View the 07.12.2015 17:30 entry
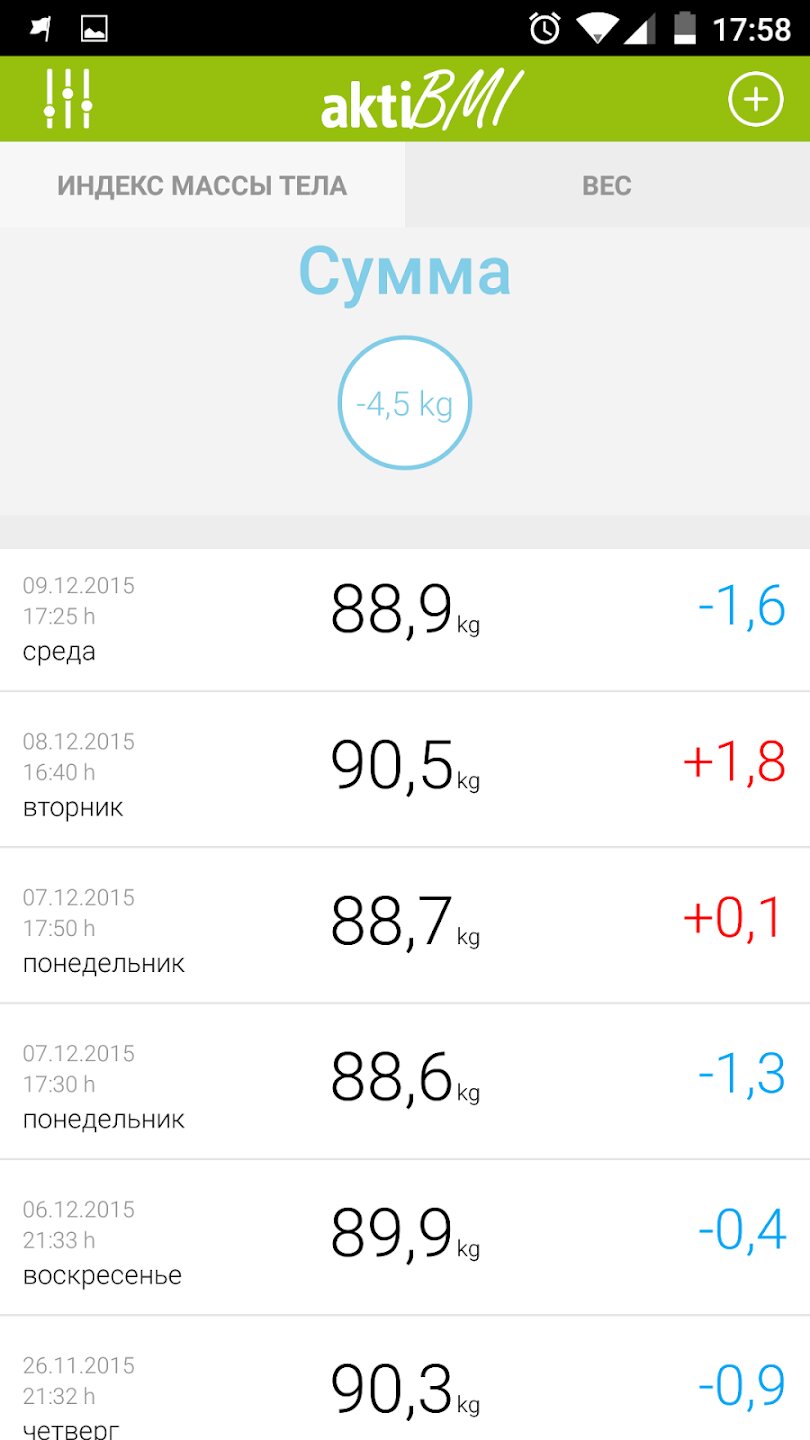This screenshot has height=1440, width=810. [x=405, y=1082]
